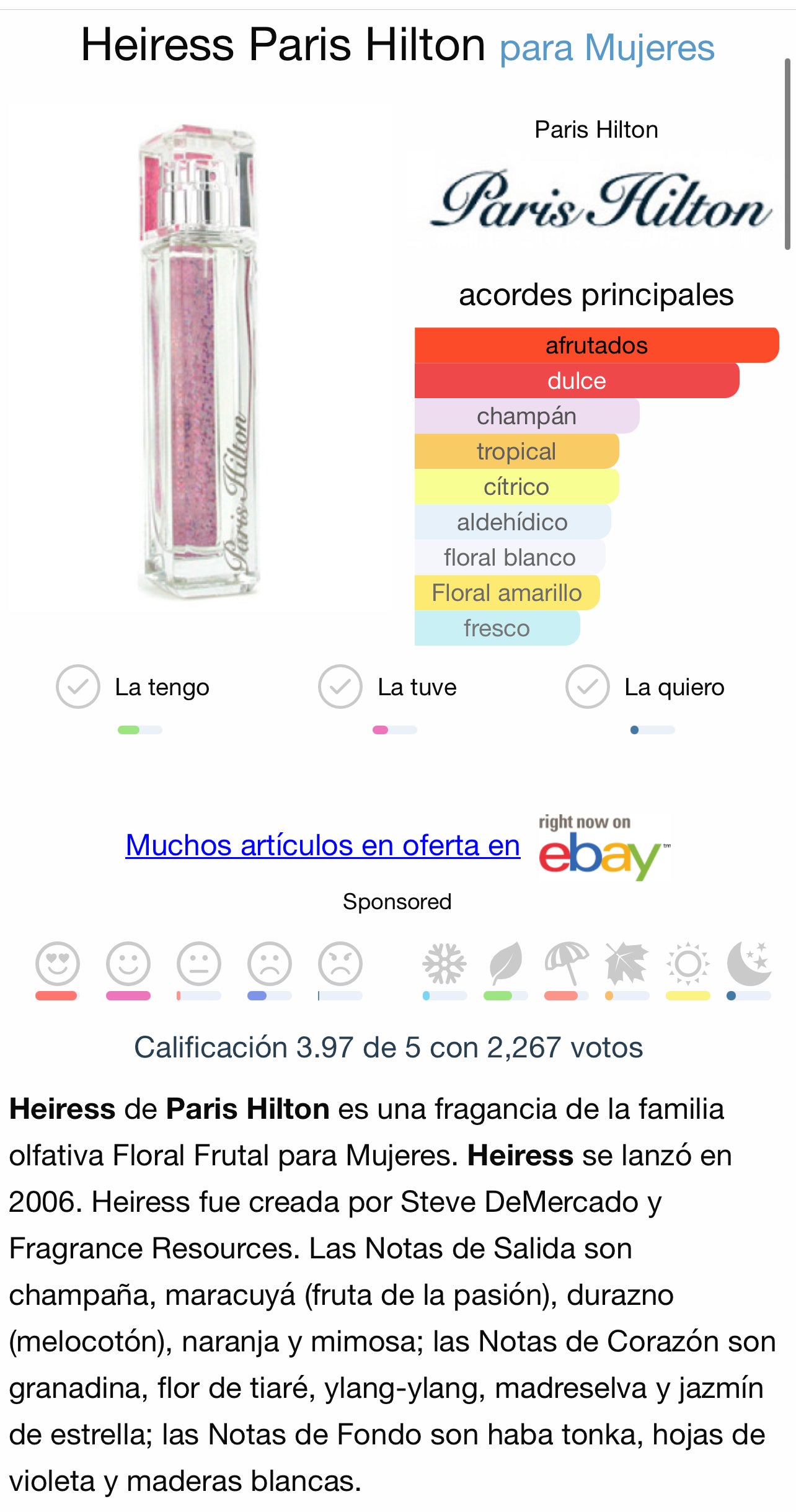Mark the perfume as La tuve
This screenshot has width=796, height=1512.
tap(340, 687)
